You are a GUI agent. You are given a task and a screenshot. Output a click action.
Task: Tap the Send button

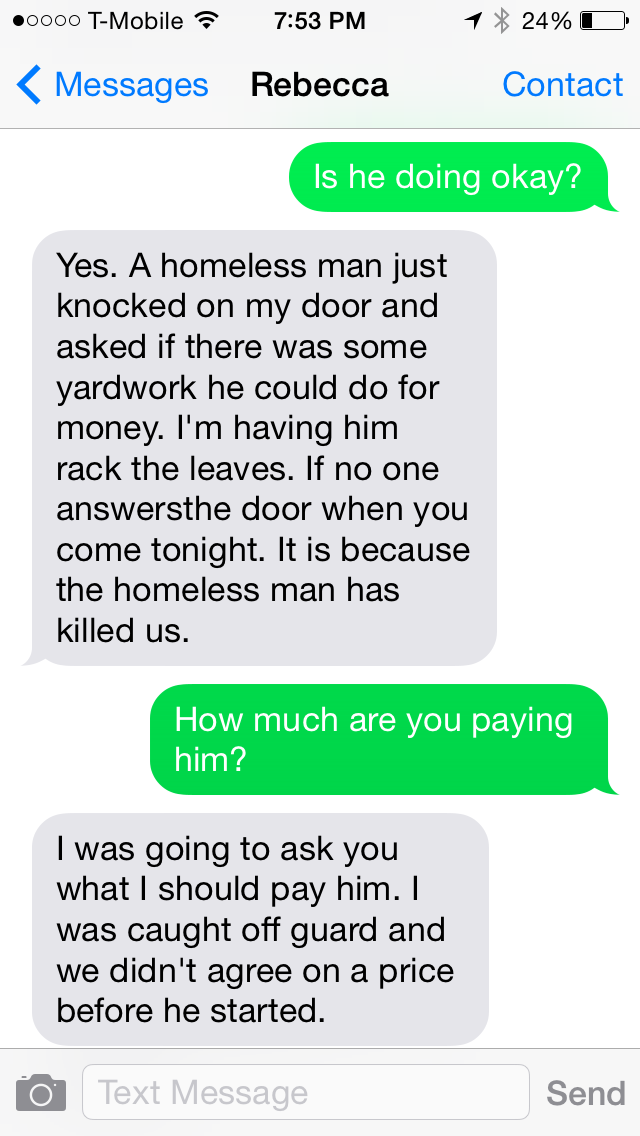[585, 1092]
